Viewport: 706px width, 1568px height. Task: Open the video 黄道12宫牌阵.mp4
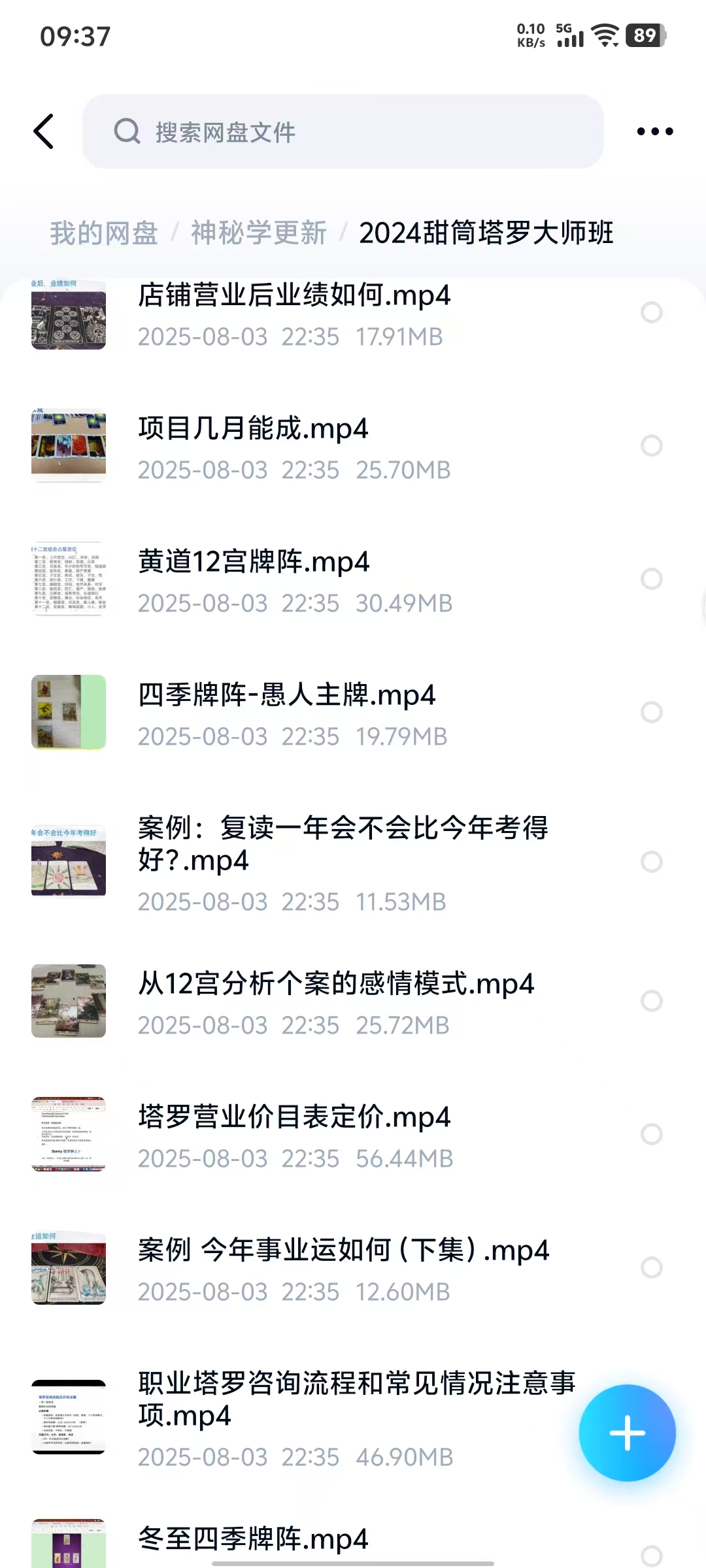(254, 562)
